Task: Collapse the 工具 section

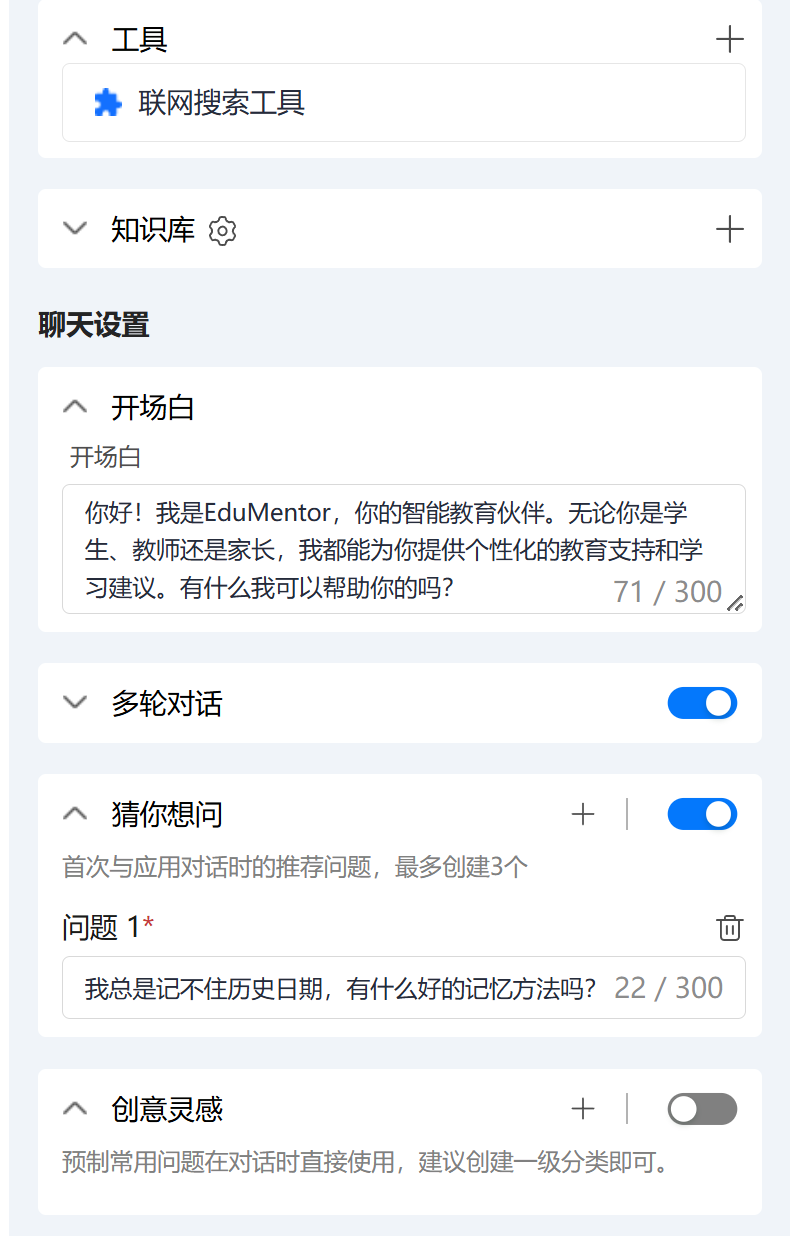Action: [x=73, y=39]
